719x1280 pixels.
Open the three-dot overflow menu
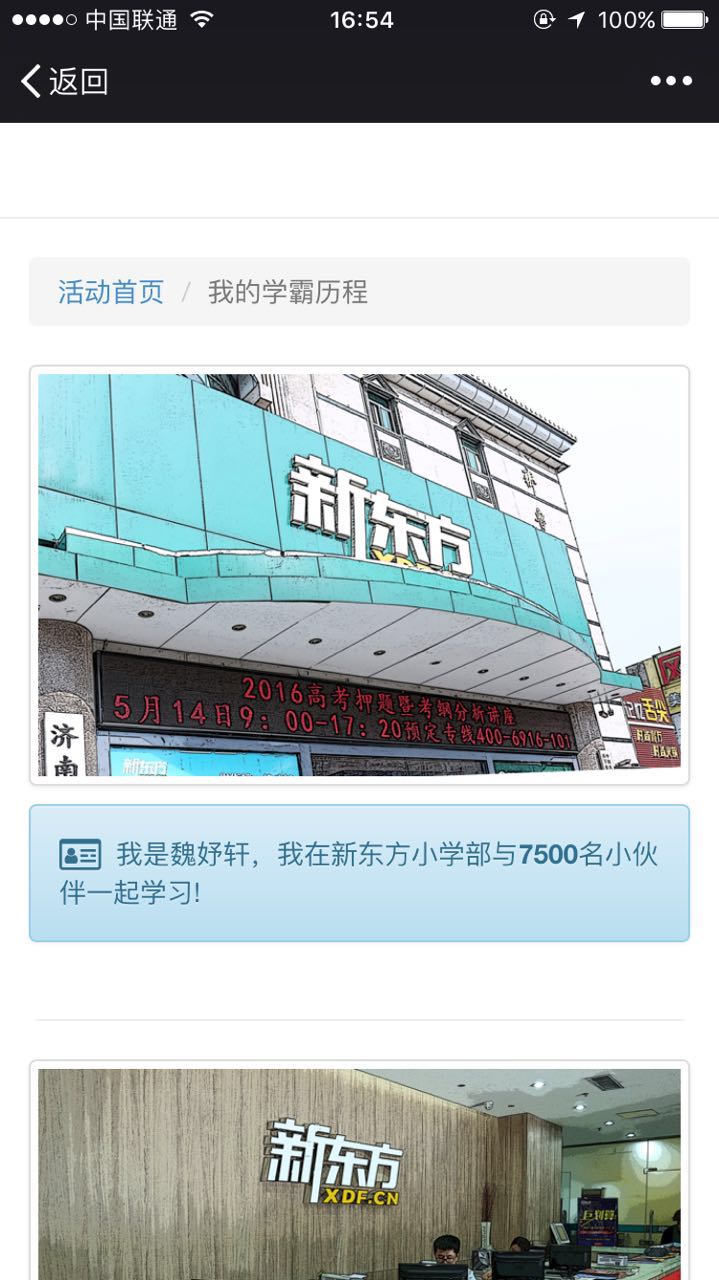tap(671, 81)
